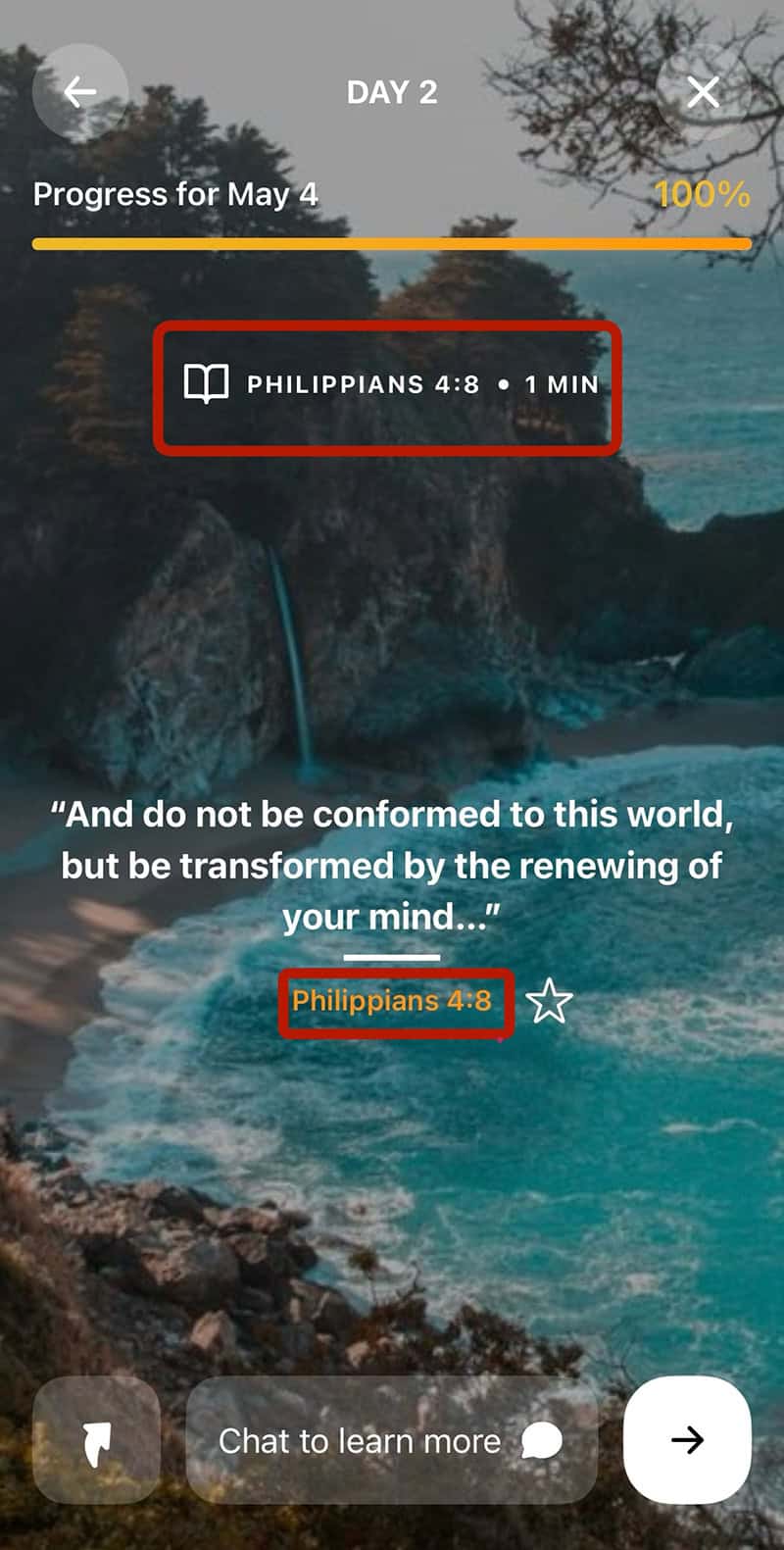This screenshot has width=784, height=1550.
Task: Close the Day 2 devotional
Action: (x=703, y=92)
